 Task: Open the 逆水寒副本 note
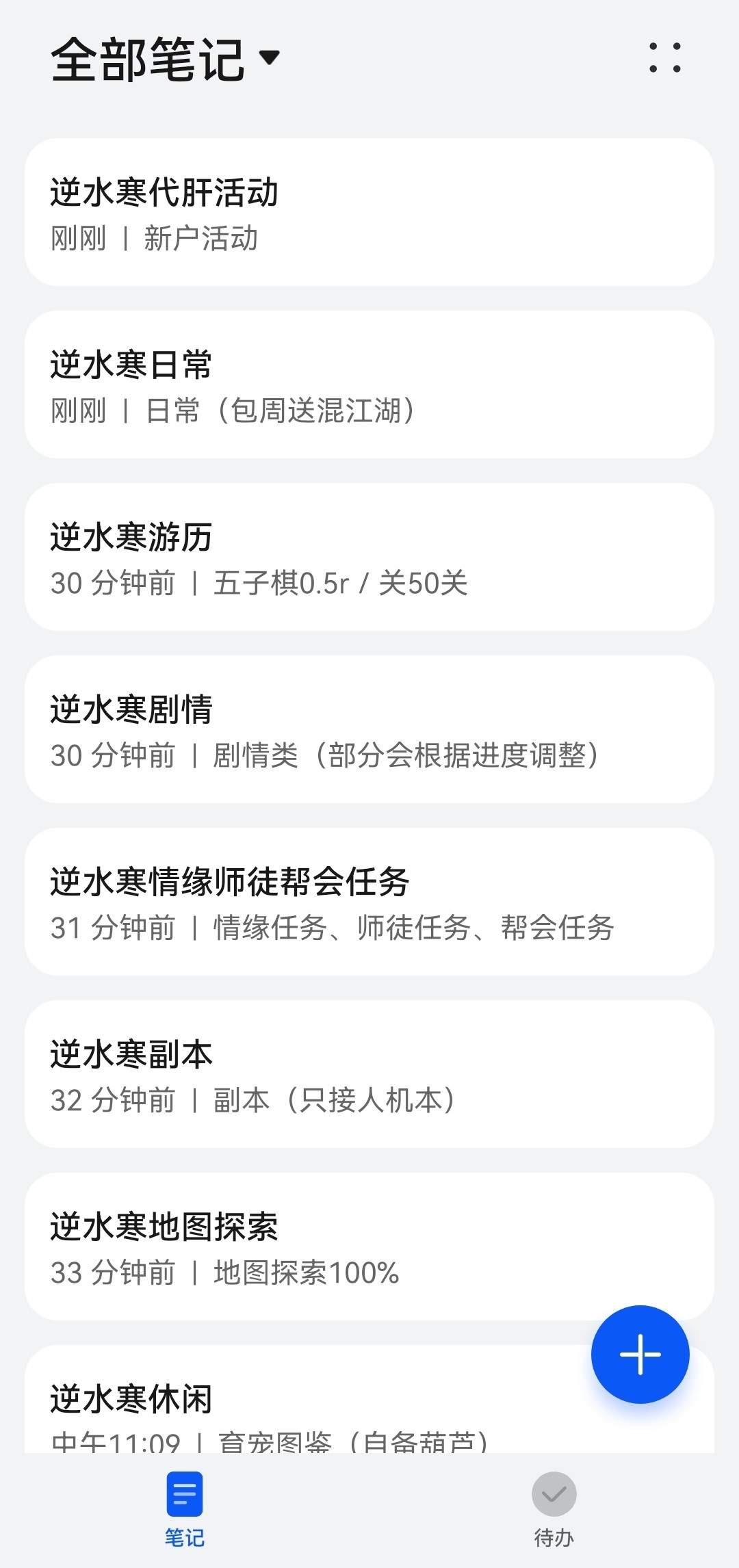369,1074
